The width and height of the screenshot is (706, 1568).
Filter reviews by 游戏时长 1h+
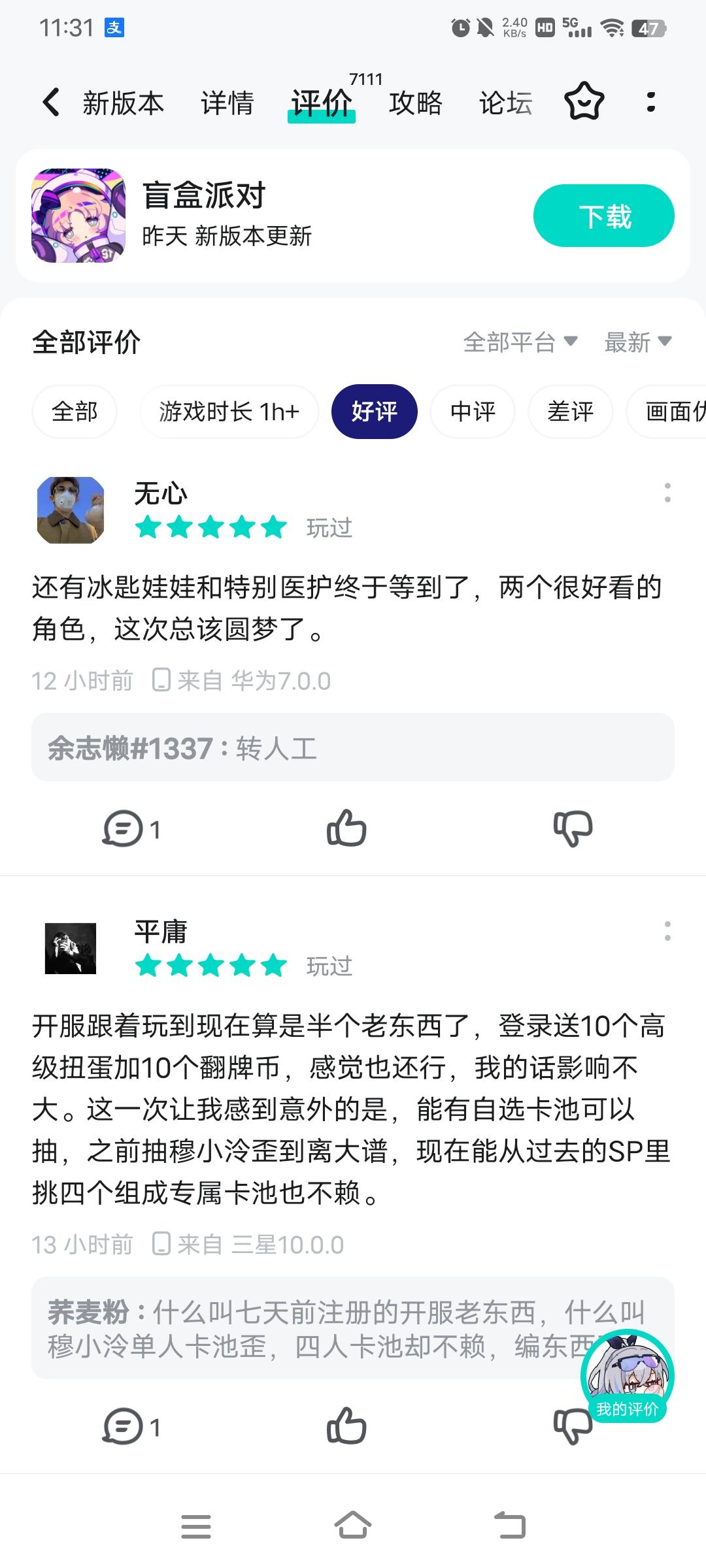[x=229, y=412]
